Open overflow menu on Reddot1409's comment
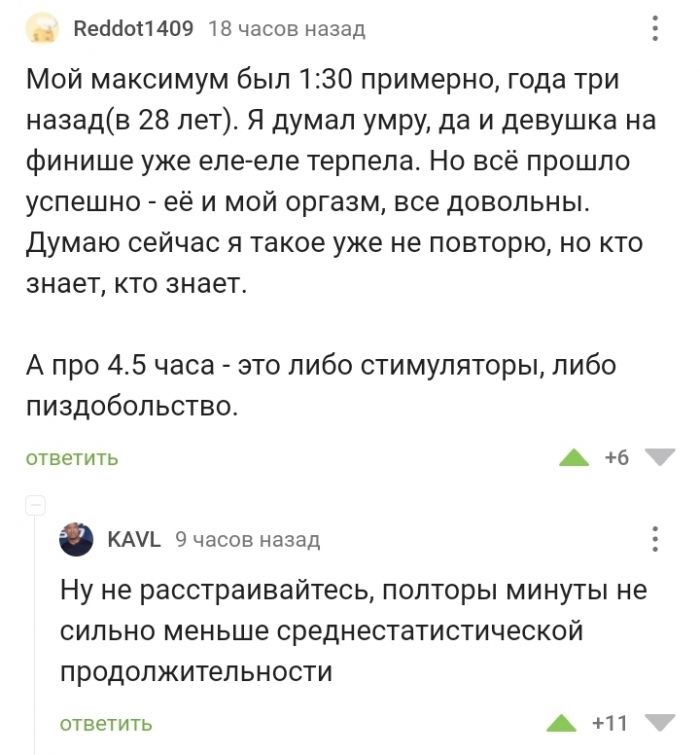 coord(655,28)
